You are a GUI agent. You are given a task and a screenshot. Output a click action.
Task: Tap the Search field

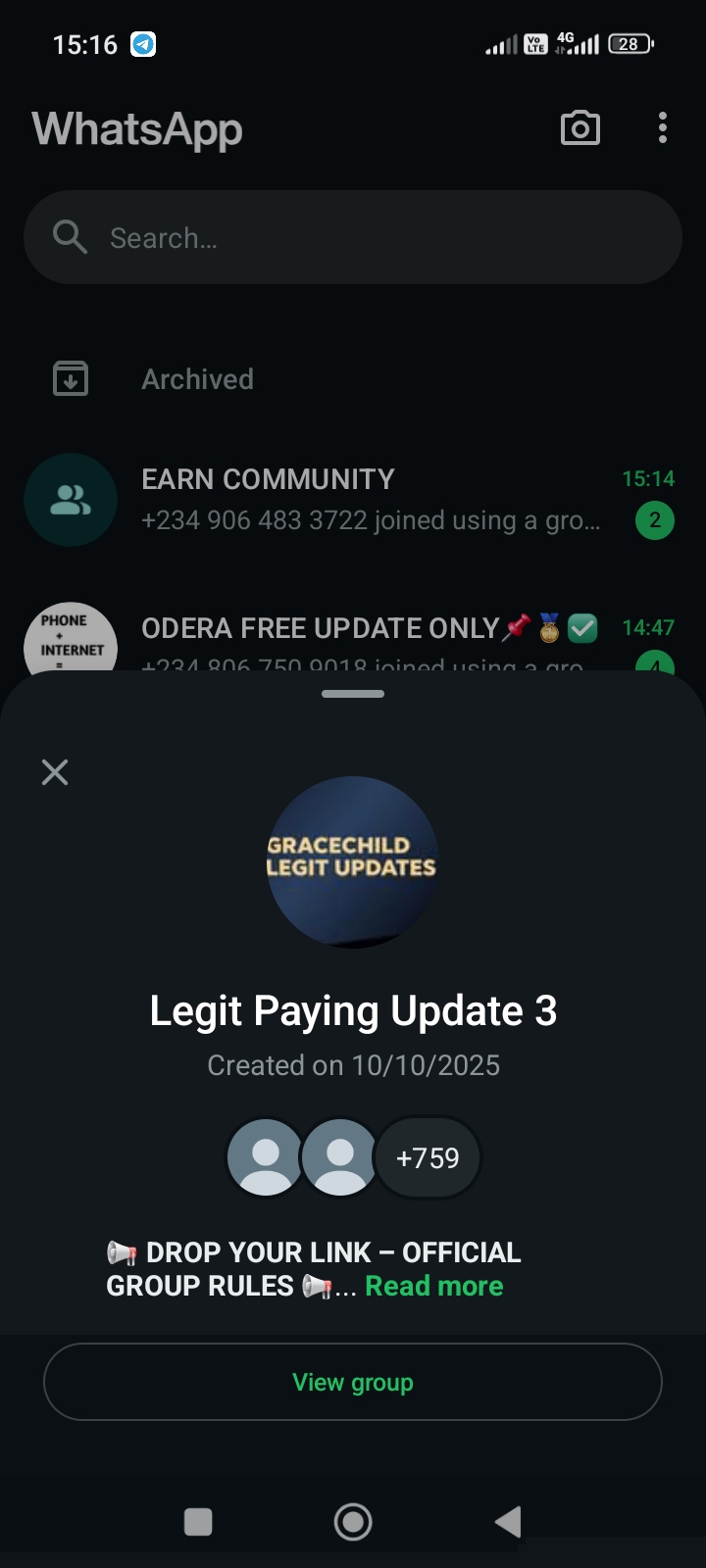coord(353,238)
